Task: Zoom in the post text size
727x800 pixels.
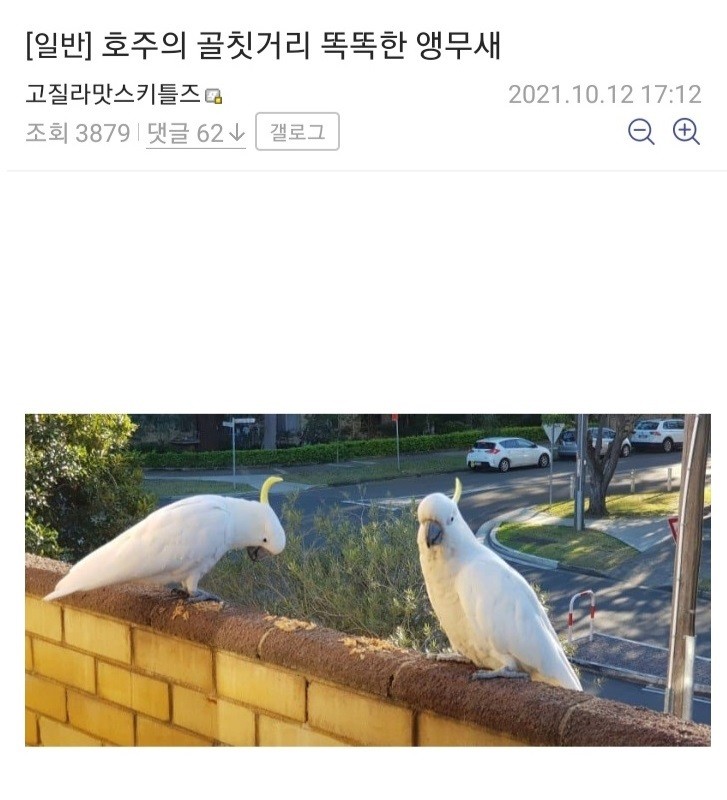Action: pyautogui.click(x=686, y=132)
